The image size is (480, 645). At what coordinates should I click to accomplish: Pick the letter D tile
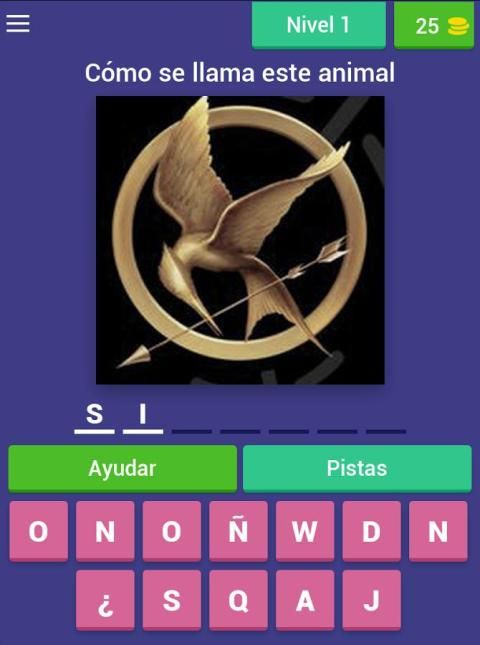[371, 531]
